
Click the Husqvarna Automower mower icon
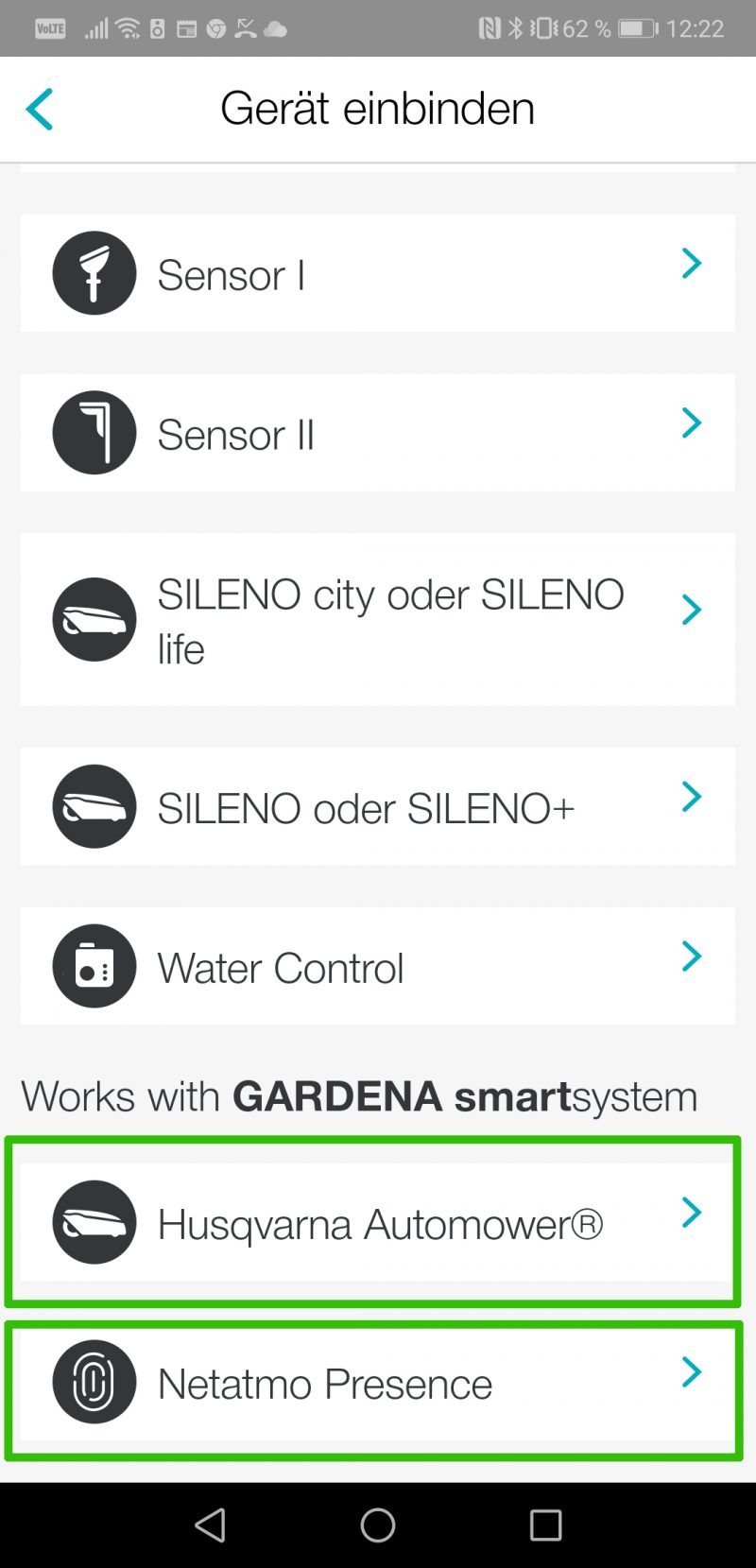[x=94, y=1221]
